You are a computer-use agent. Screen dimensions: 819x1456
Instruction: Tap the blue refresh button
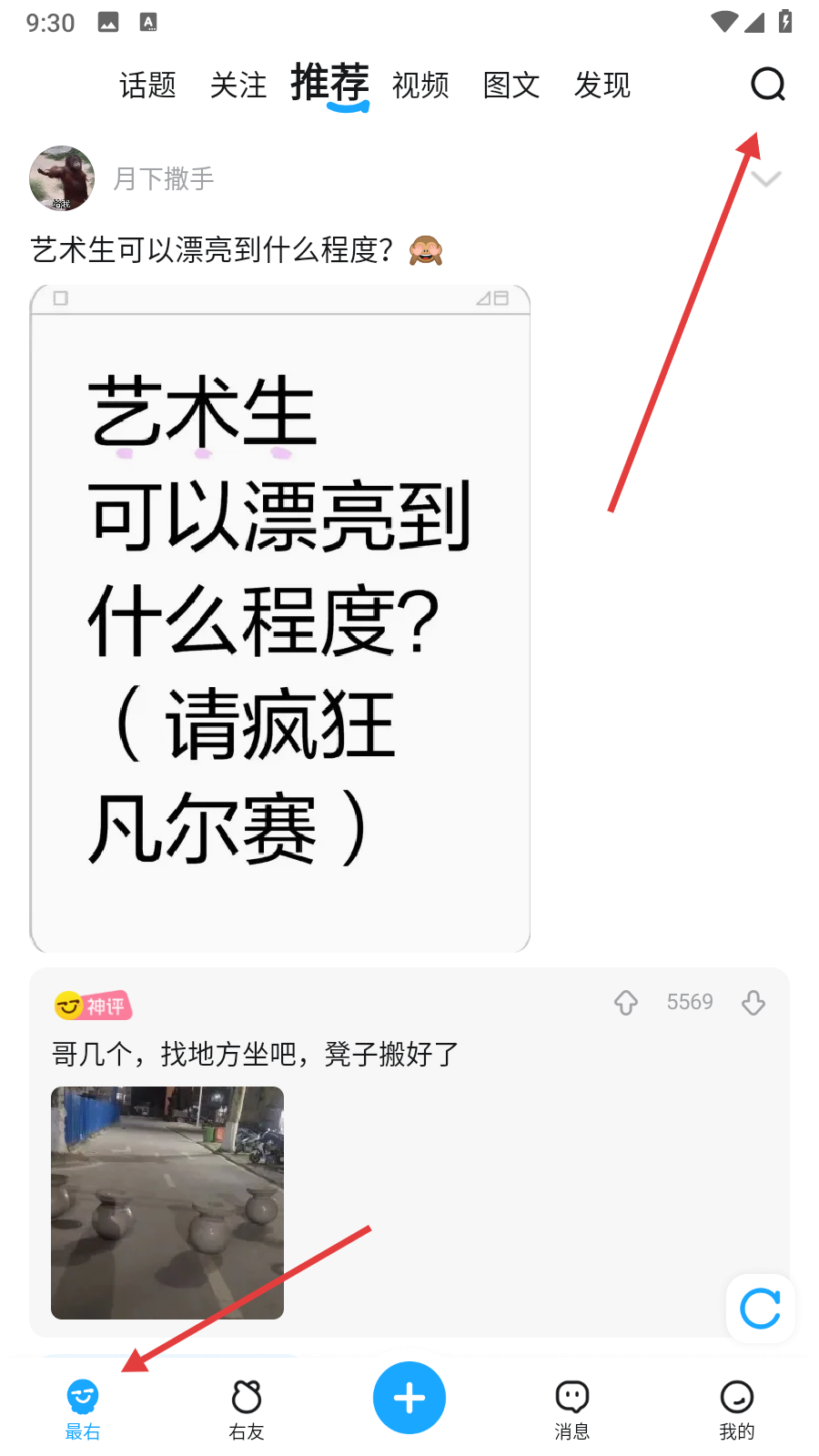(760, 1309)
